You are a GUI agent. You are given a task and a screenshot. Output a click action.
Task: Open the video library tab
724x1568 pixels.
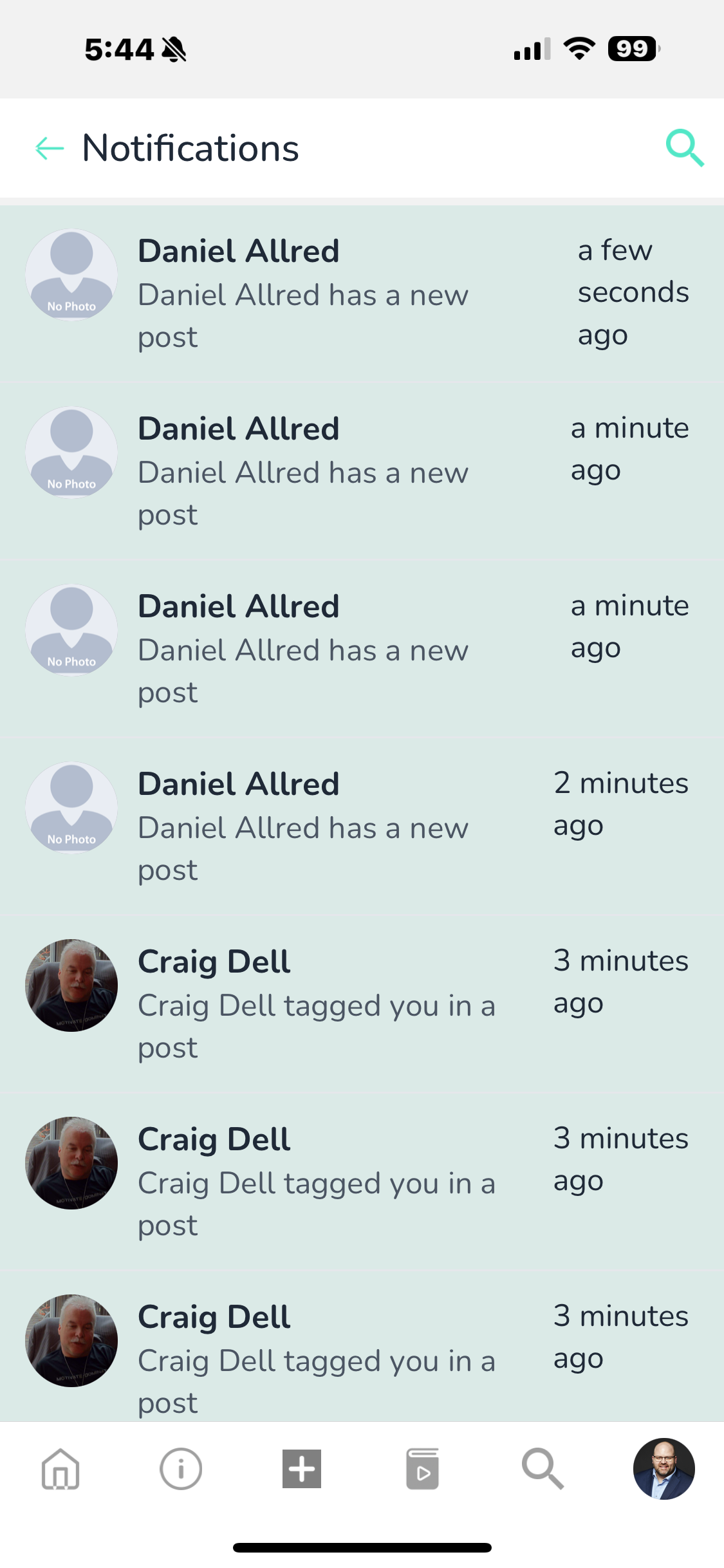(x=422, y=1469)
